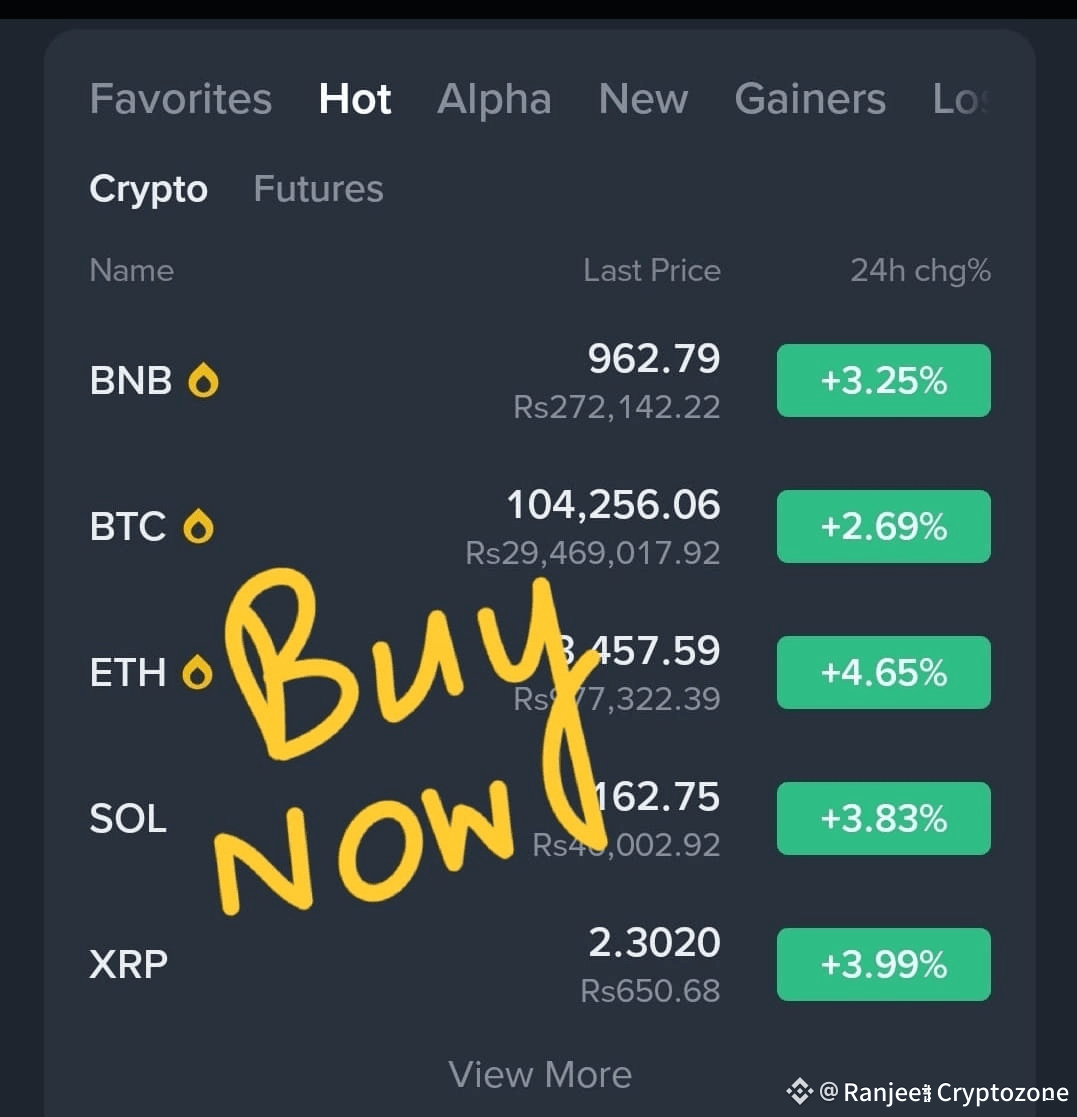Click the Binance logo watermark near Ranjeet Cryptozone
This screenshot has width=1077, height=1117.
pyautogui.click(x=798, y=1093)
